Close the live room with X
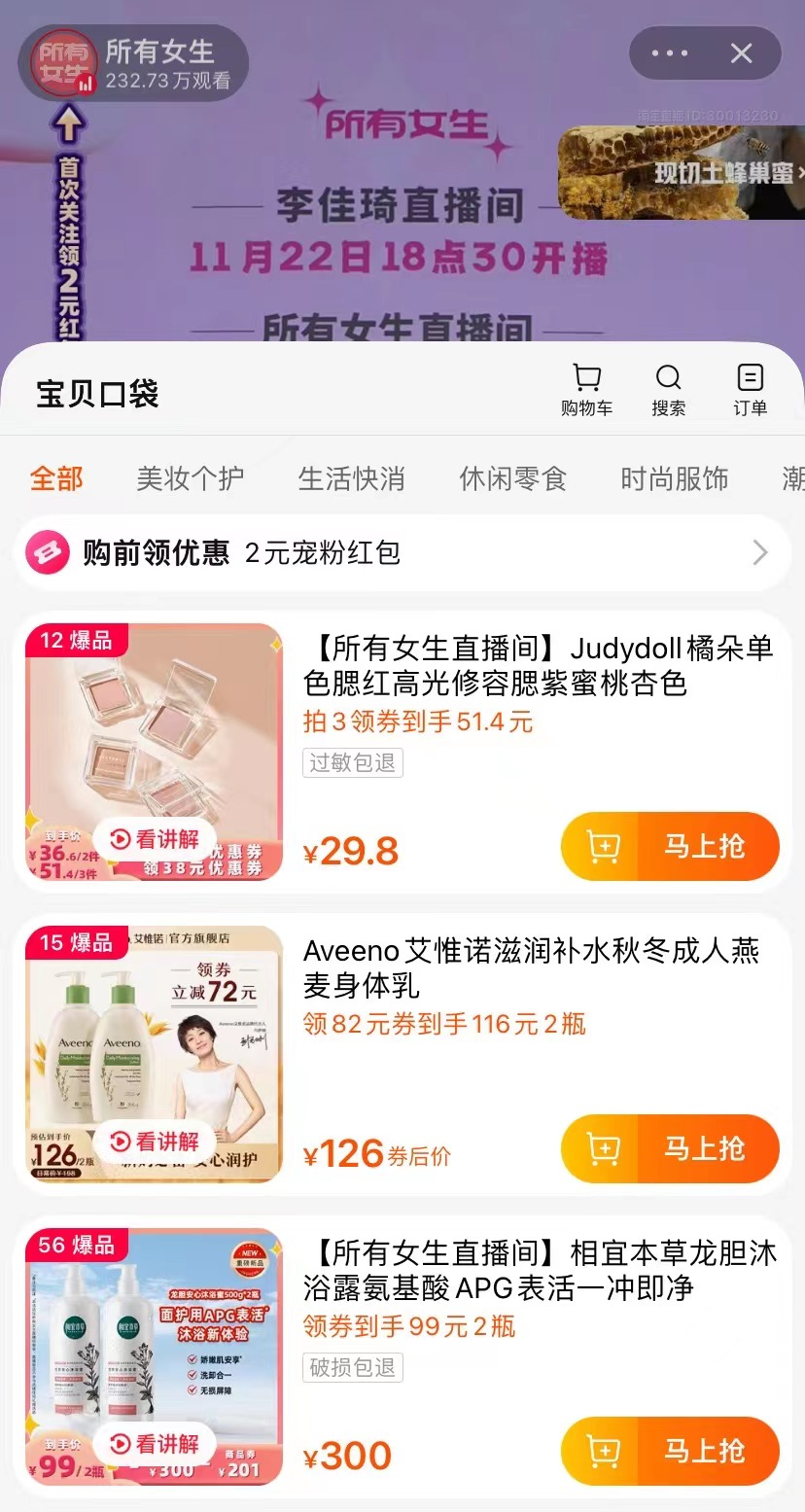 click(742, 53)
